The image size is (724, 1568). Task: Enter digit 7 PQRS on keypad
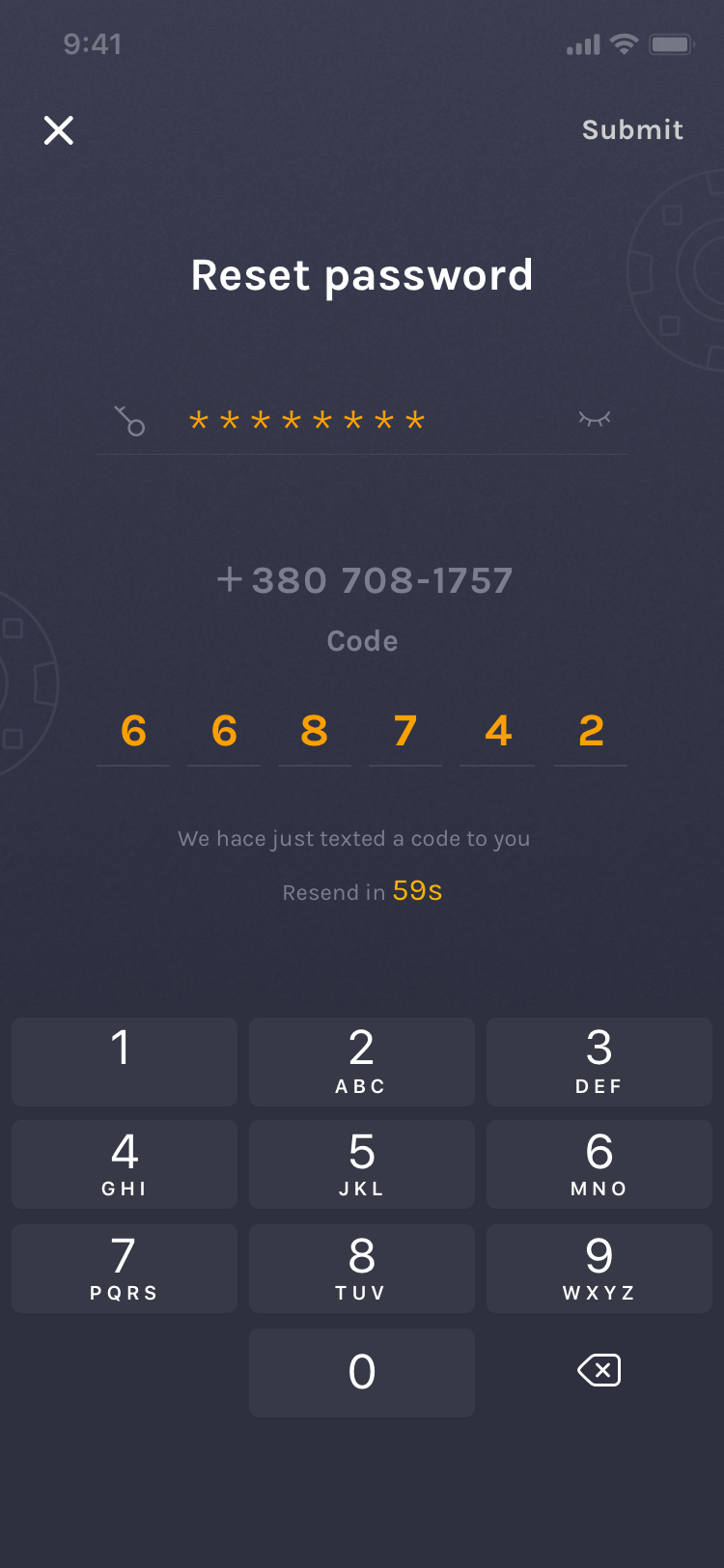pos(125,1269)
